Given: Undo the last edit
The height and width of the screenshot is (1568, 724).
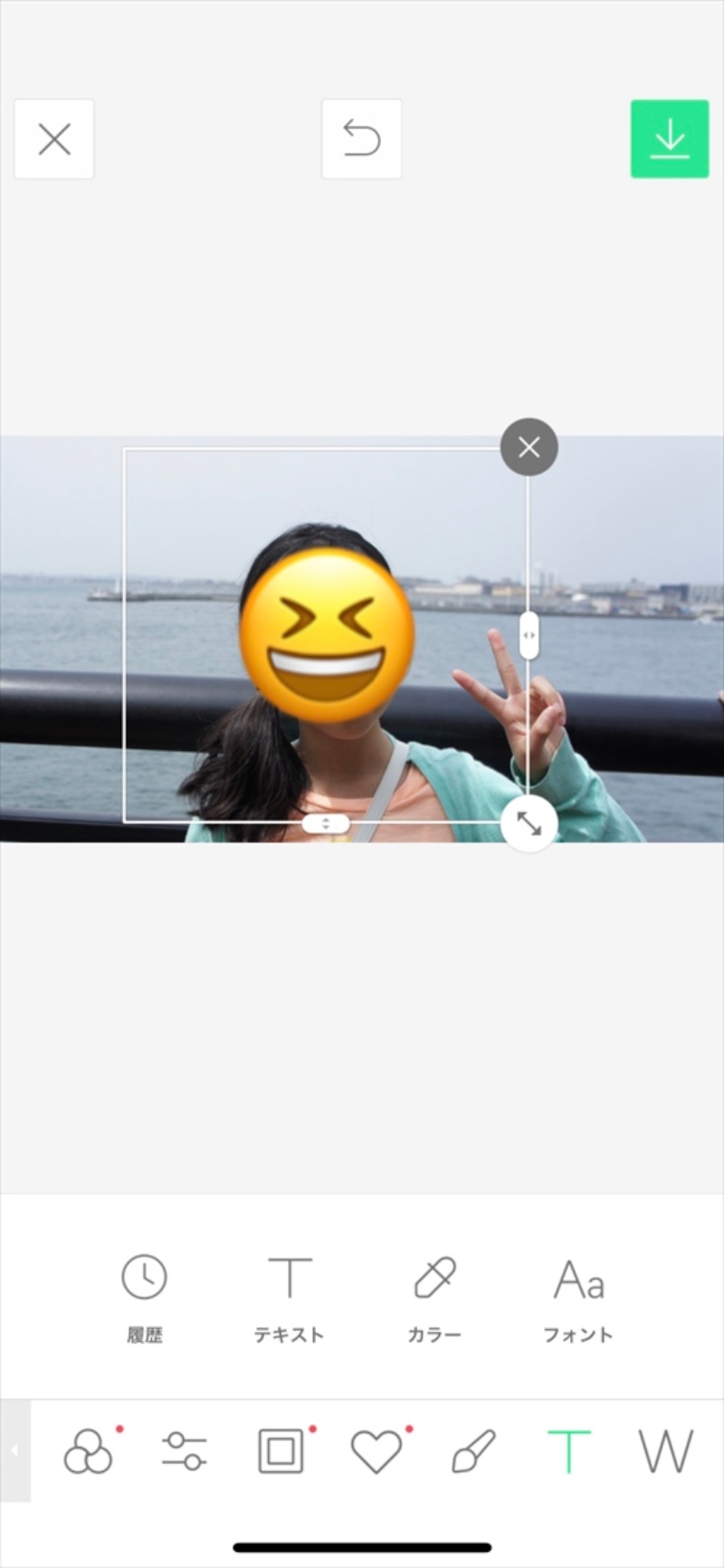Looking at the screenshot, I should (x=361, y=139).
